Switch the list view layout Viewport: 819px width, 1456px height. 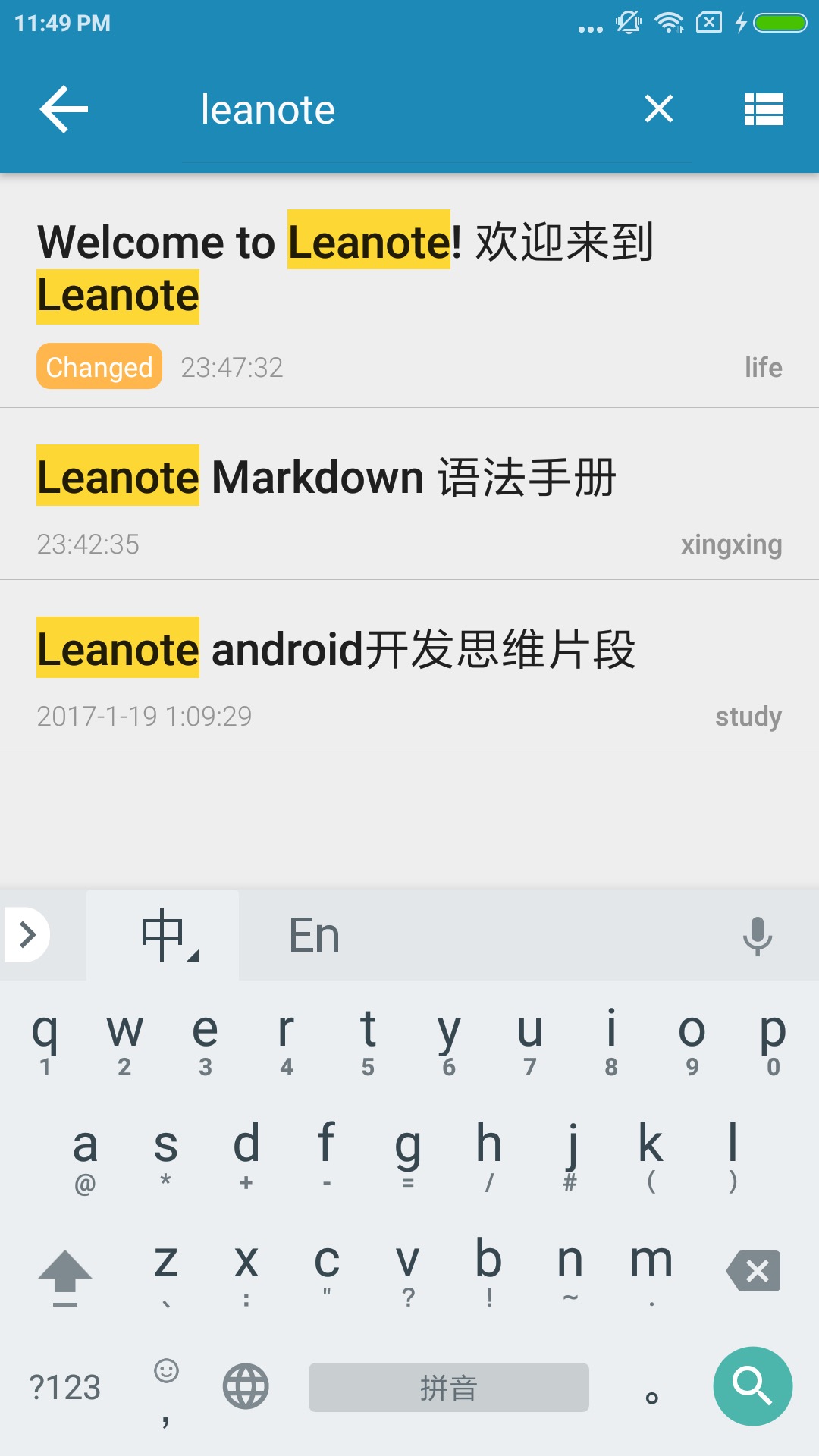764,109
